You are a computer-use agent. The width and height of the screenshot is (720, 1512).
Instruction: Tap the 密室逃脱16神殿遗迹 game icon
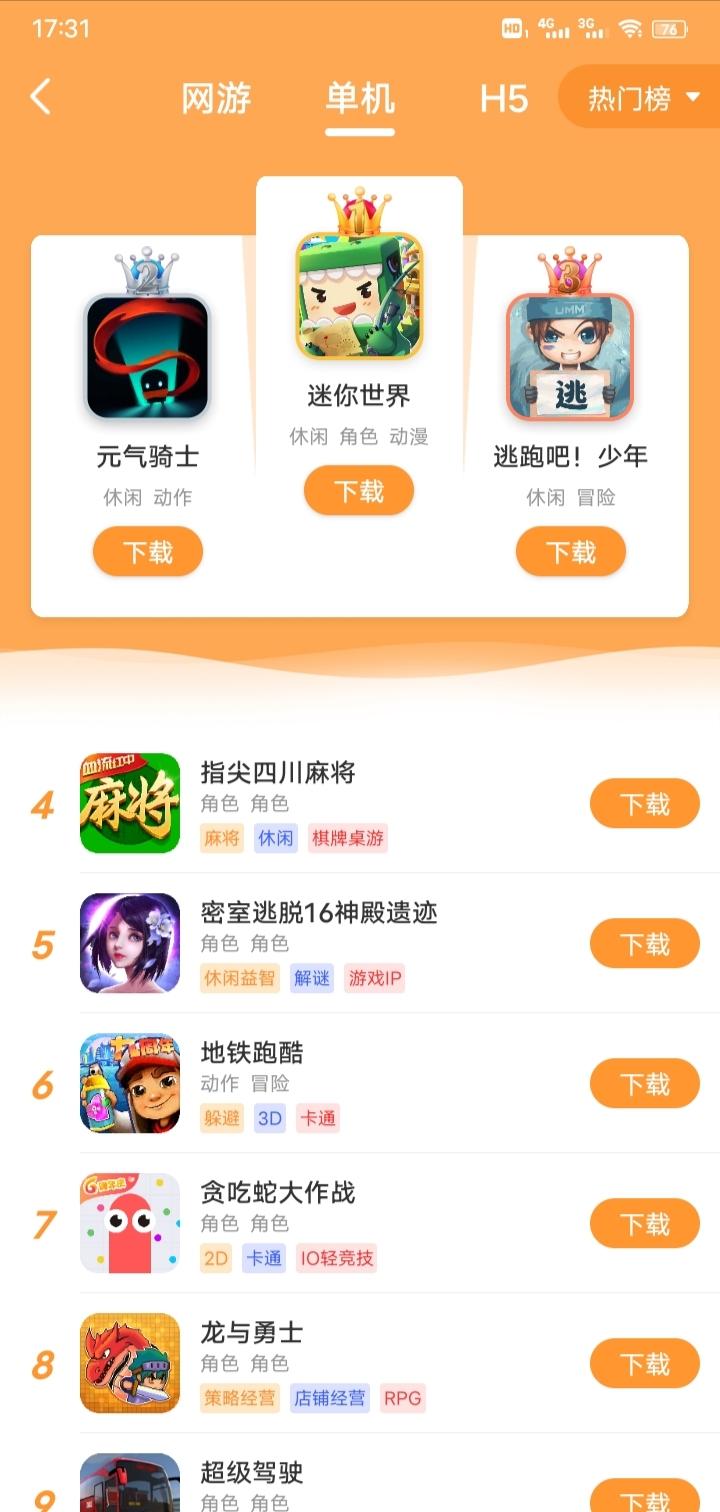[129, 941]
